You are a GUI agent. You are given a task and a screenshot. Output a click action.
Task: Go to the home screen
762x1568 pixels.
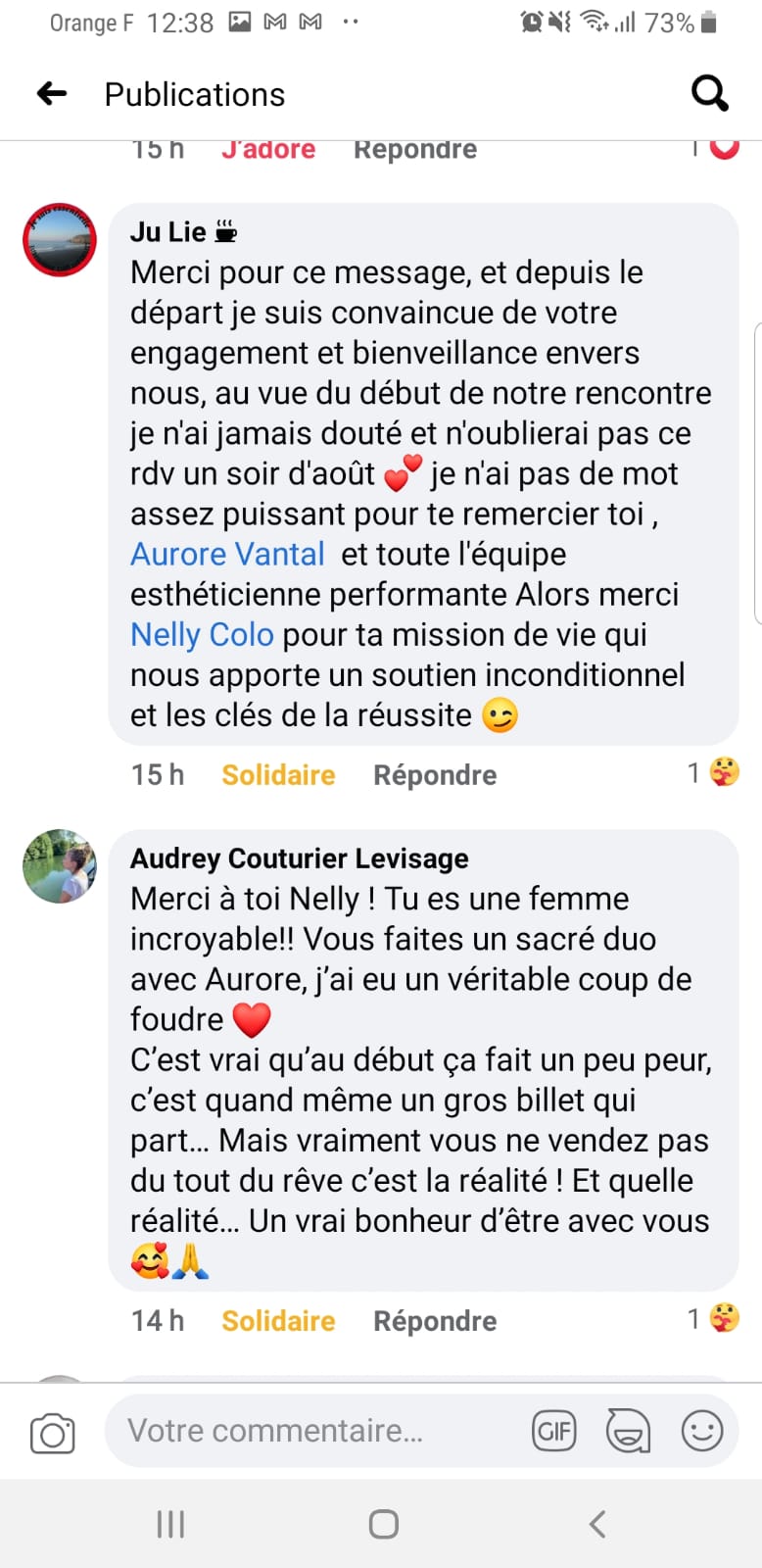click(x=383, y=1524)
